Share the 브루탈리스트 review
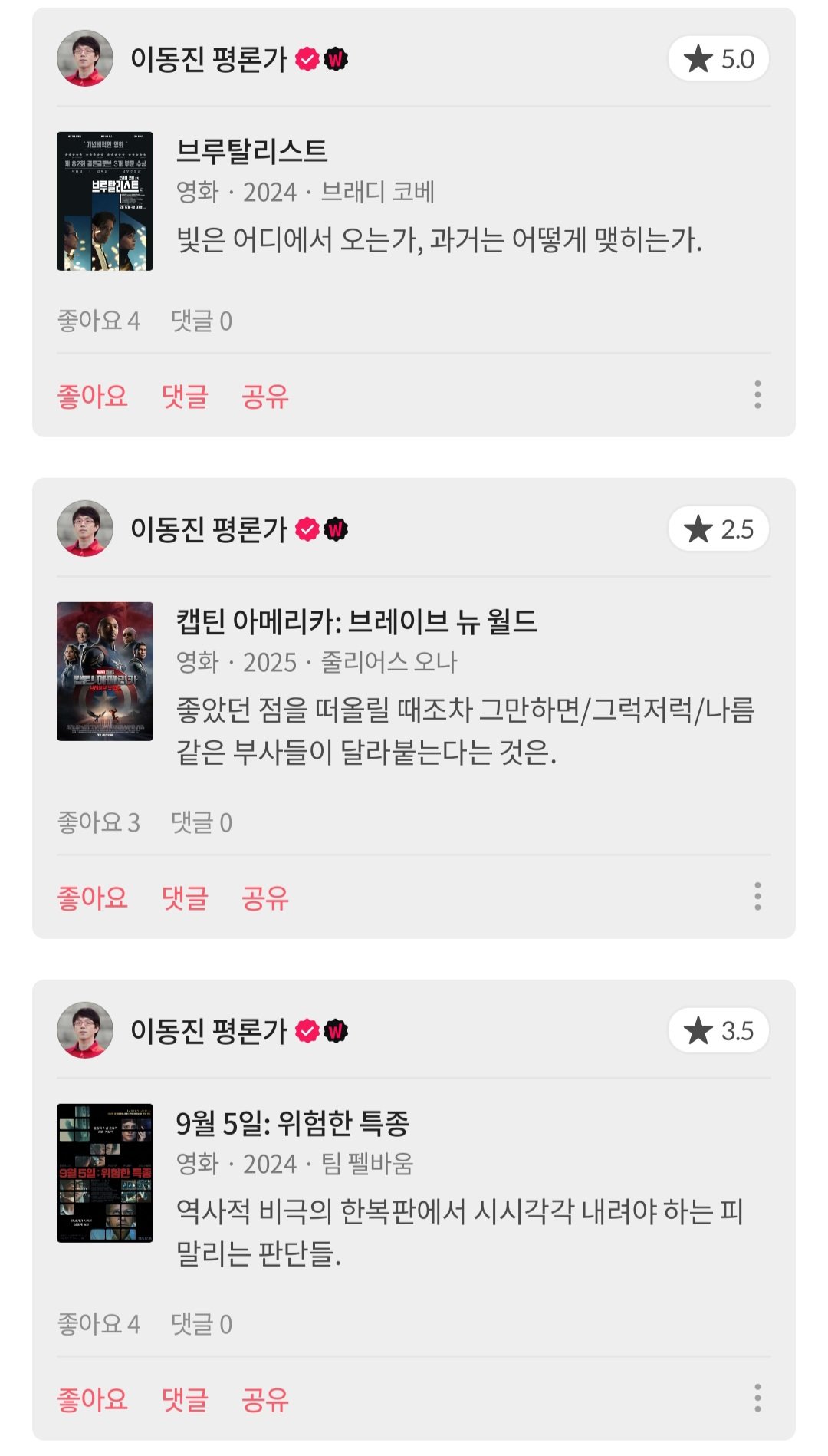This screenshot has height=1456, width=828. (x=264, y=396)
